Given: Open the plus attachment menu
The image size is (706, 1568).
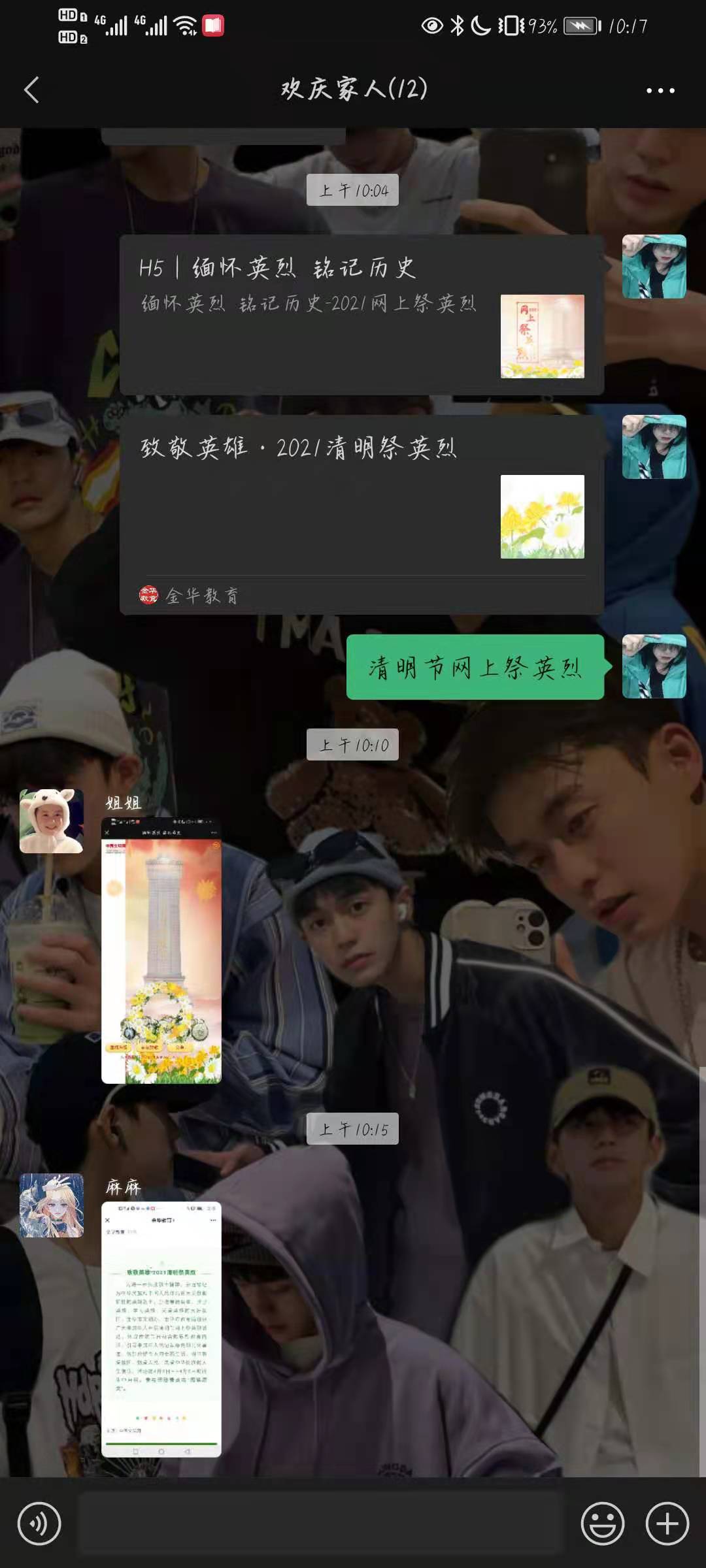Looking at the screenshot, I should 667,1524.
